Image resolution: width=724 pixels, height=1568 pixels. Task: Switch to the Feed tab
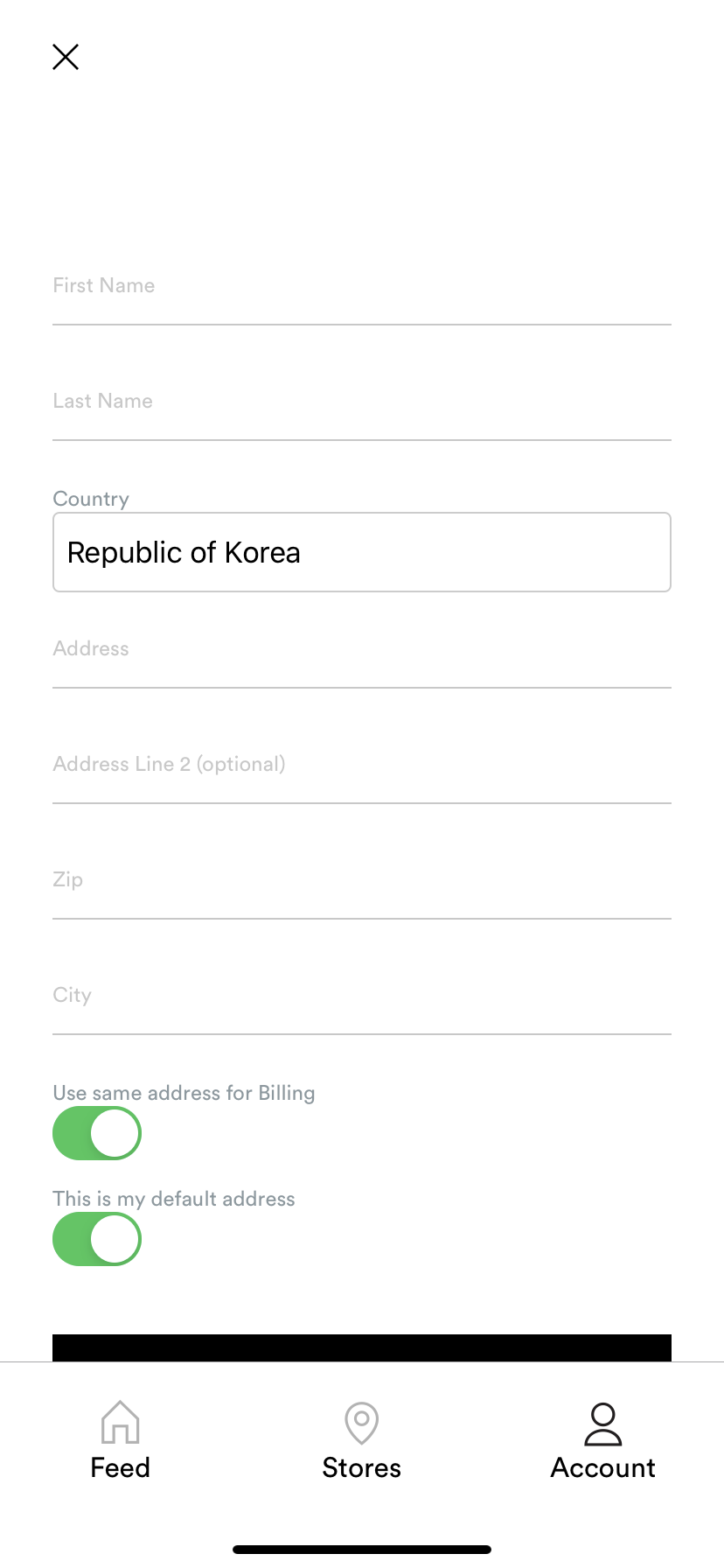[121, 1440]
